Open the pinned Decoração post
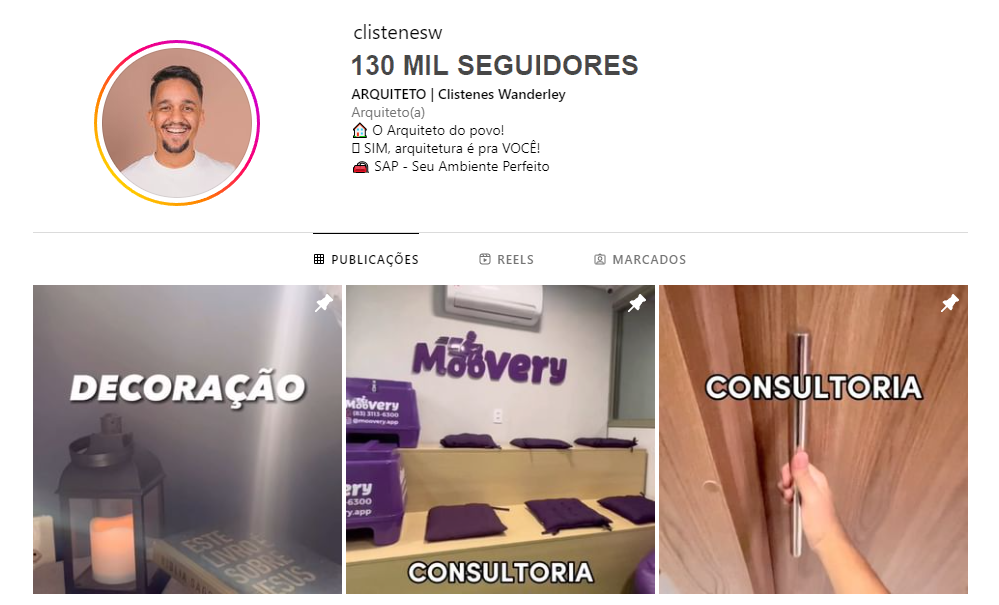The width and height of the screenshot is (999, 605). tap(187, 440)
